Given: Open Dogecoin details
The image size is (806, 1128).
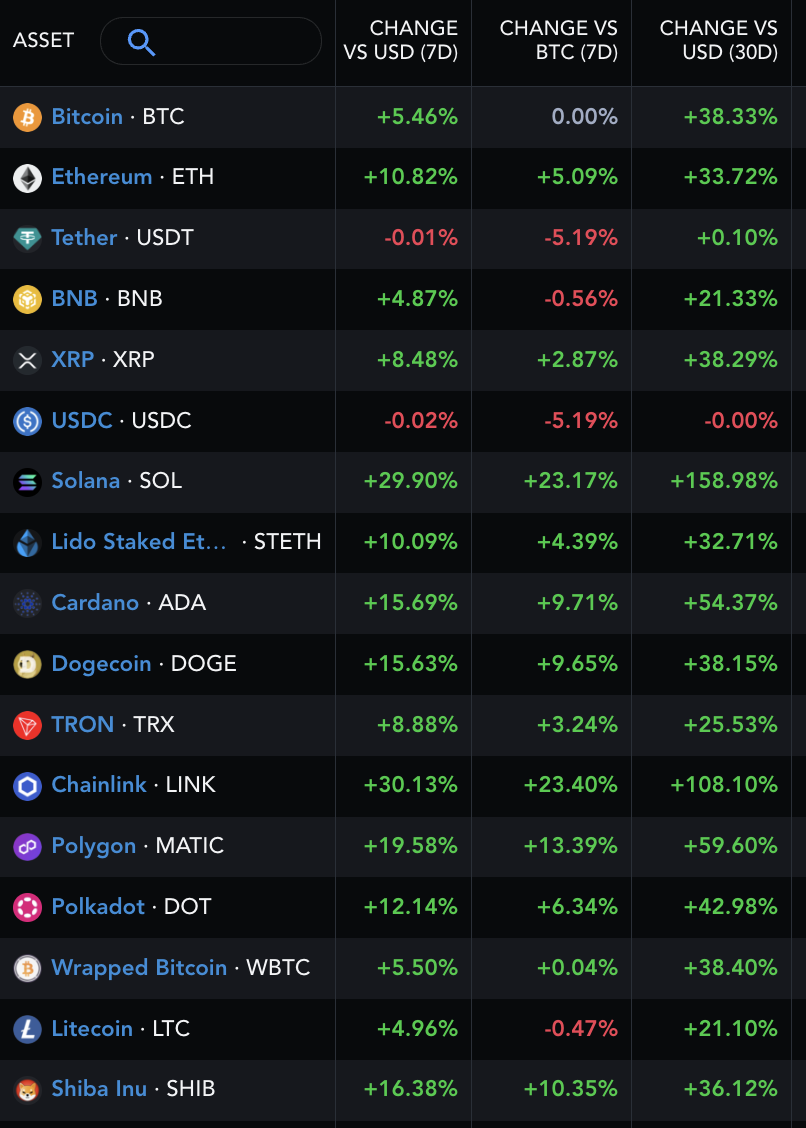Looking at the screenshot, I should [101, 664].
